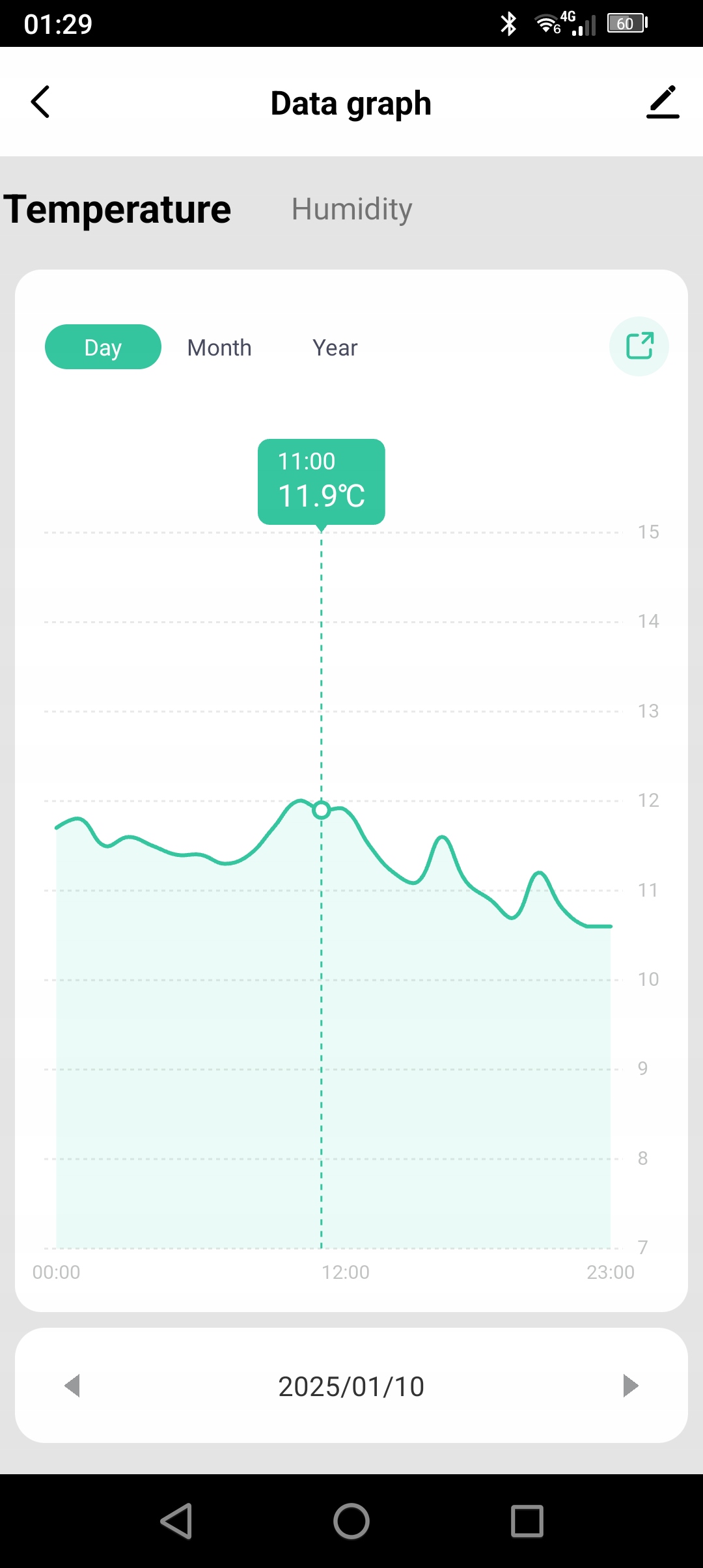Go back from Data graph
Screen dimensions: 703x1568
40,102
